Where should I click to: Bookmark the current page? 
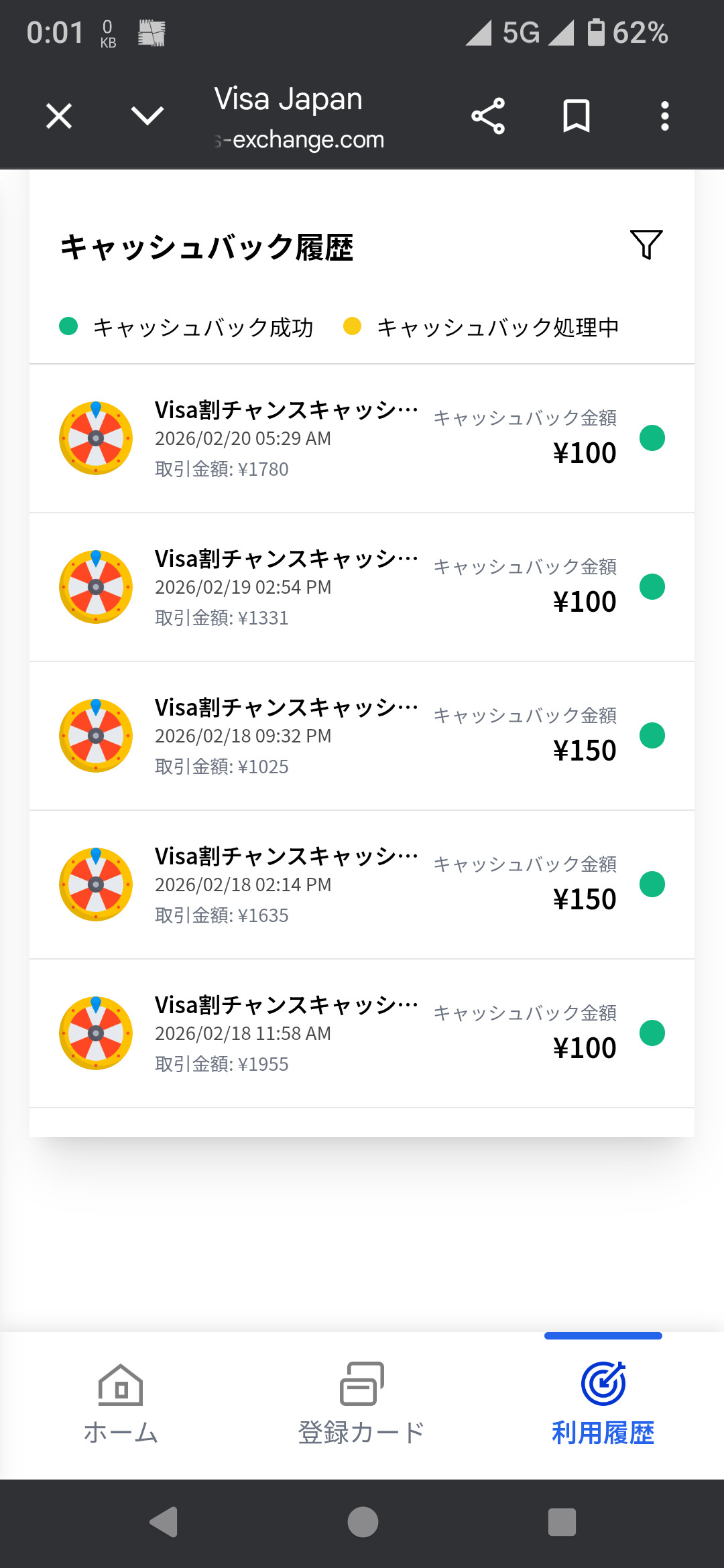tap(576, 117)
